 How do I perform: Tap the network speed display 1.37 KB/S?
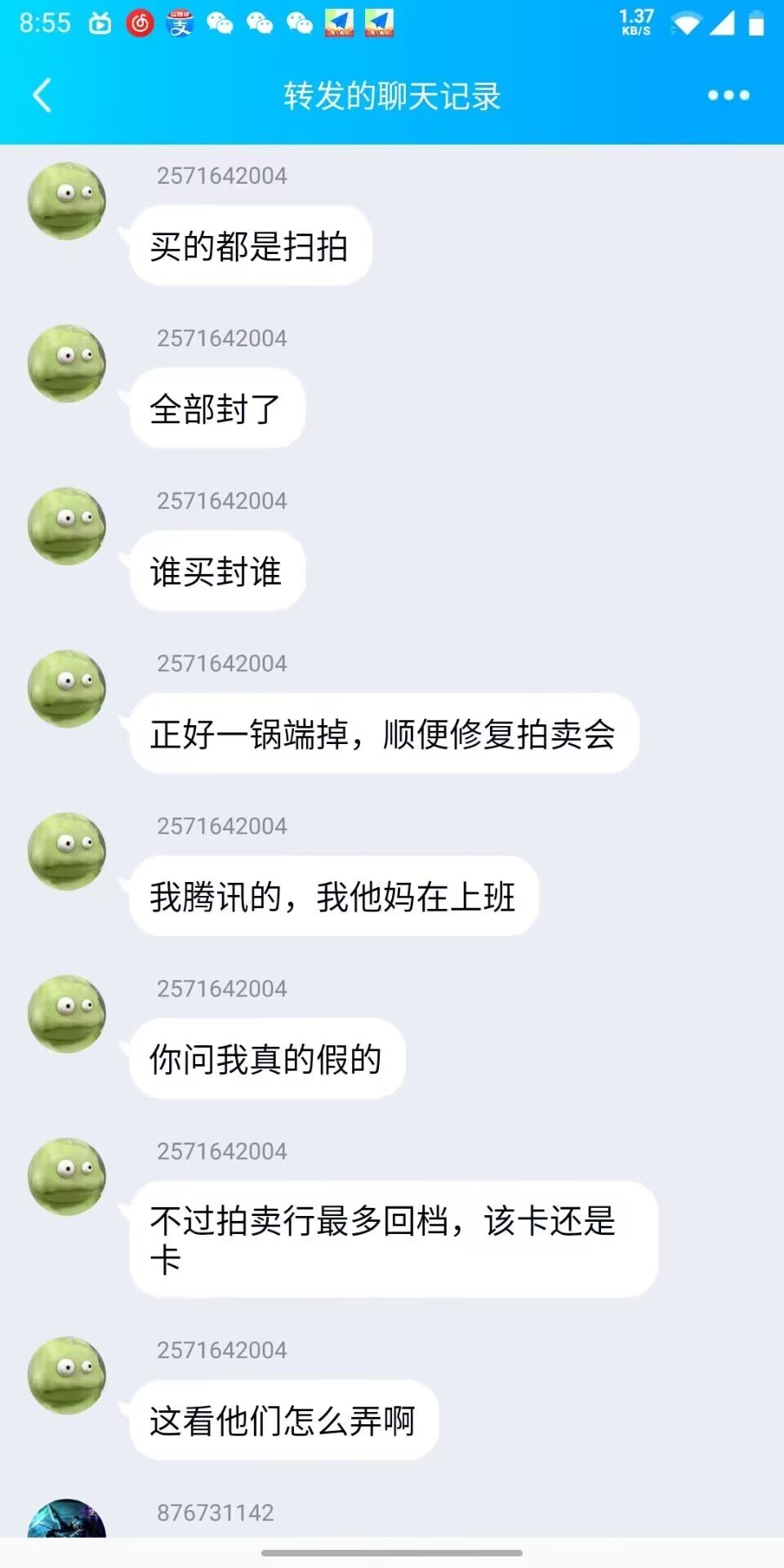(x=638, y=24)
